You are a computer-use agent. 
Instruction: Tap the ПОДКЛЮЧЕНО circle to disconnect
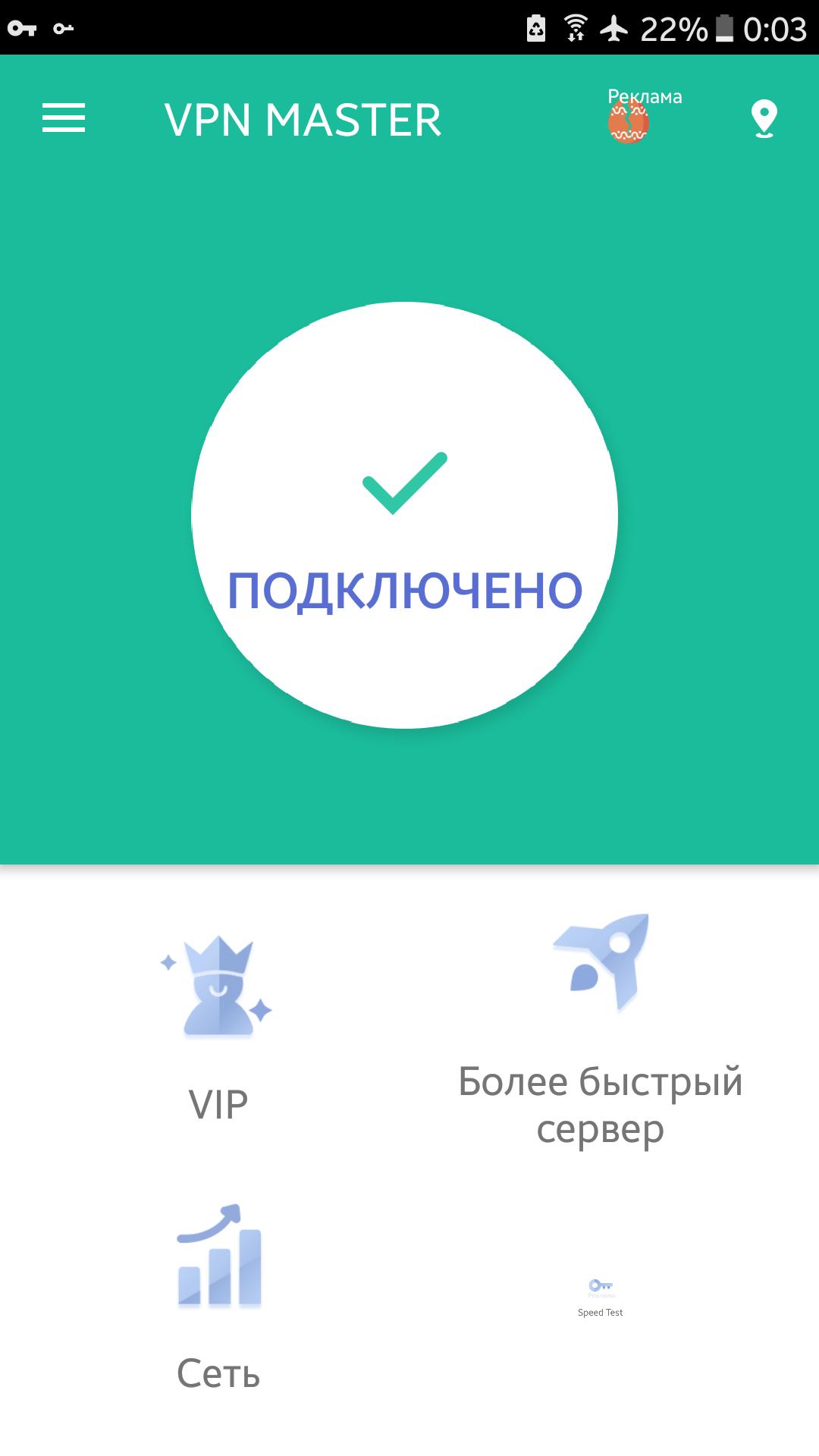[x=405, y=516]
